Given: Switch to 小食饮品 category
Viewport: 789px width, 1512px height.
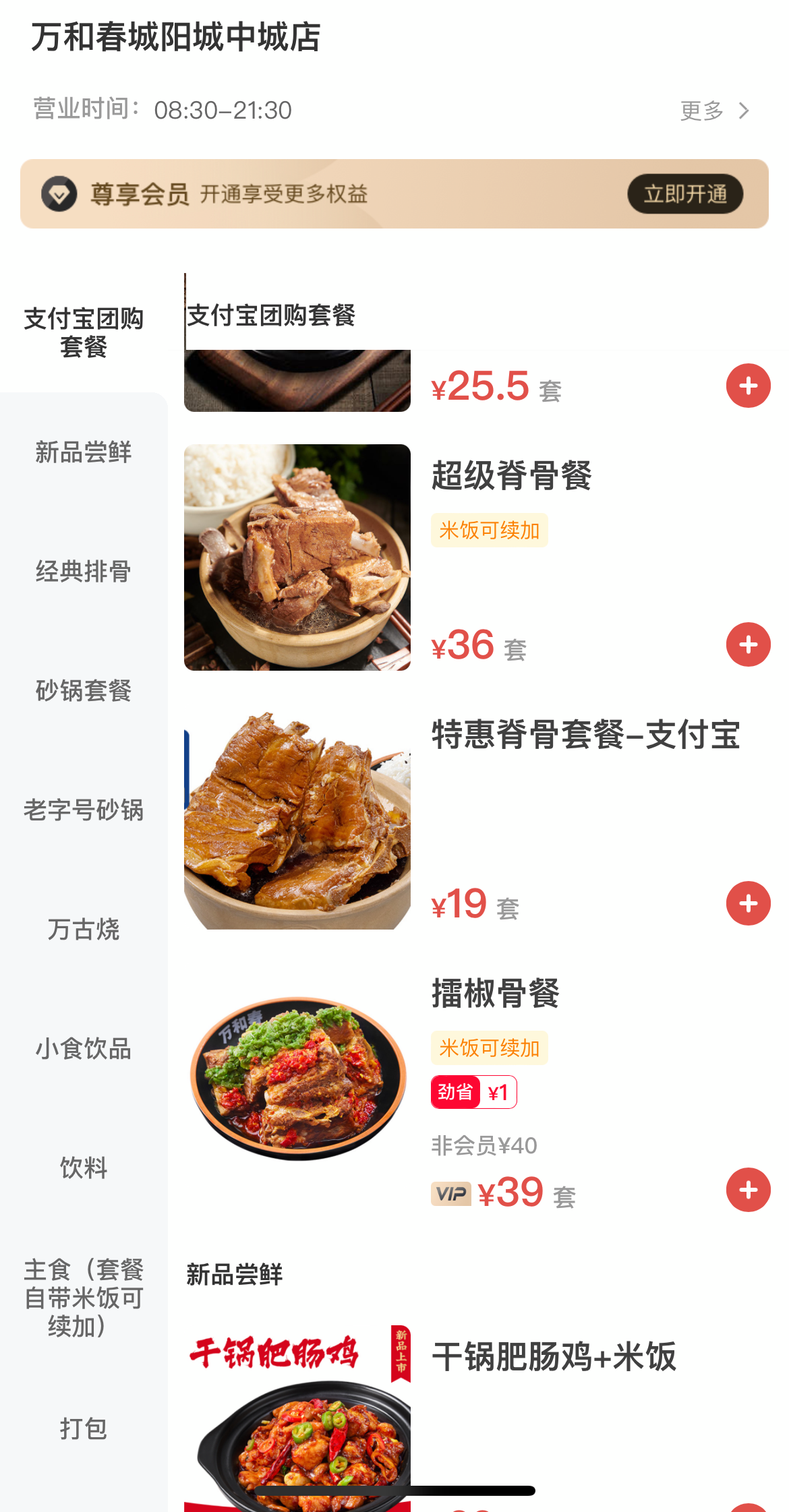Looking at the screenshot, I should [x=84, y=1049].
